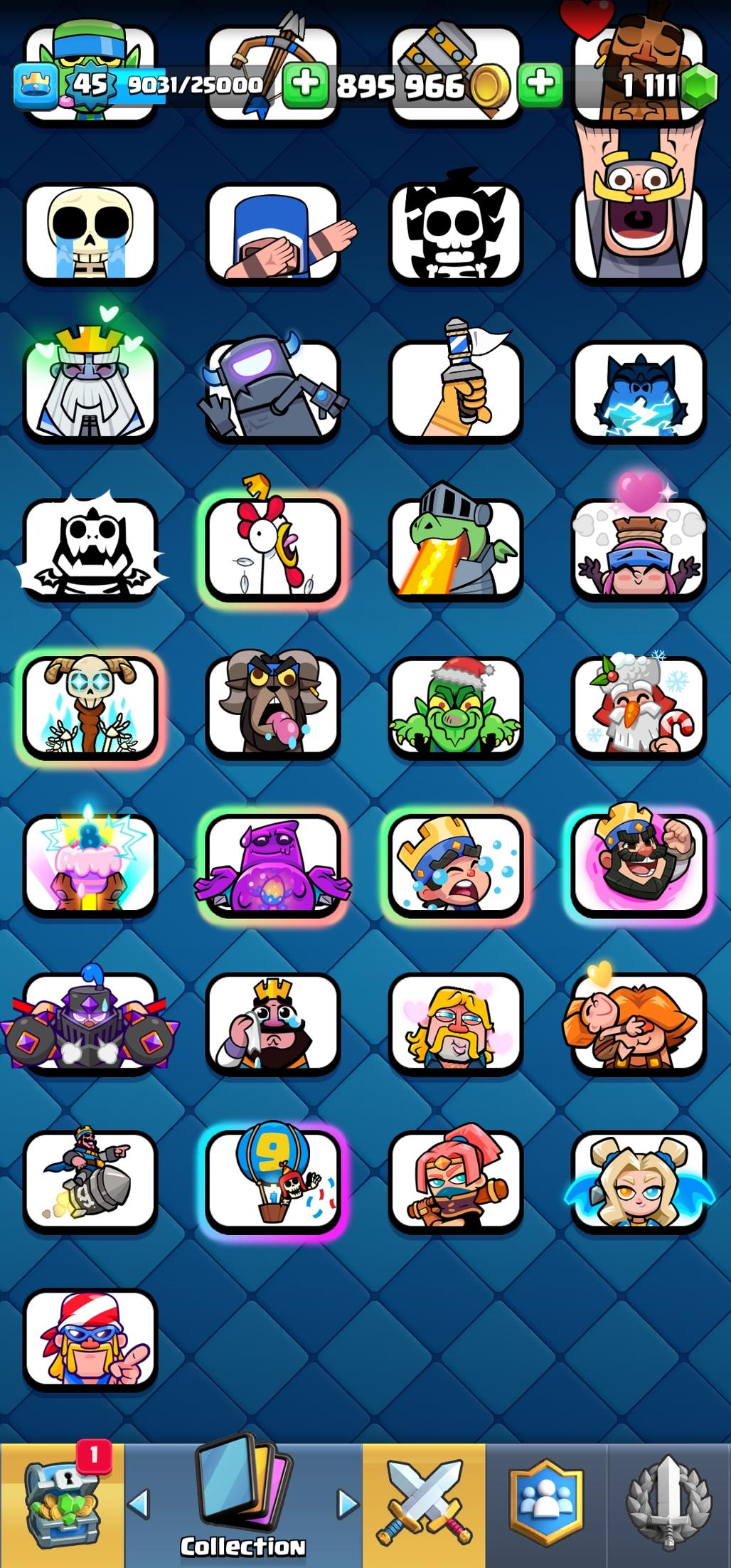
Task: Tap the green plus beside the experience bar
Action: (306, 84)
